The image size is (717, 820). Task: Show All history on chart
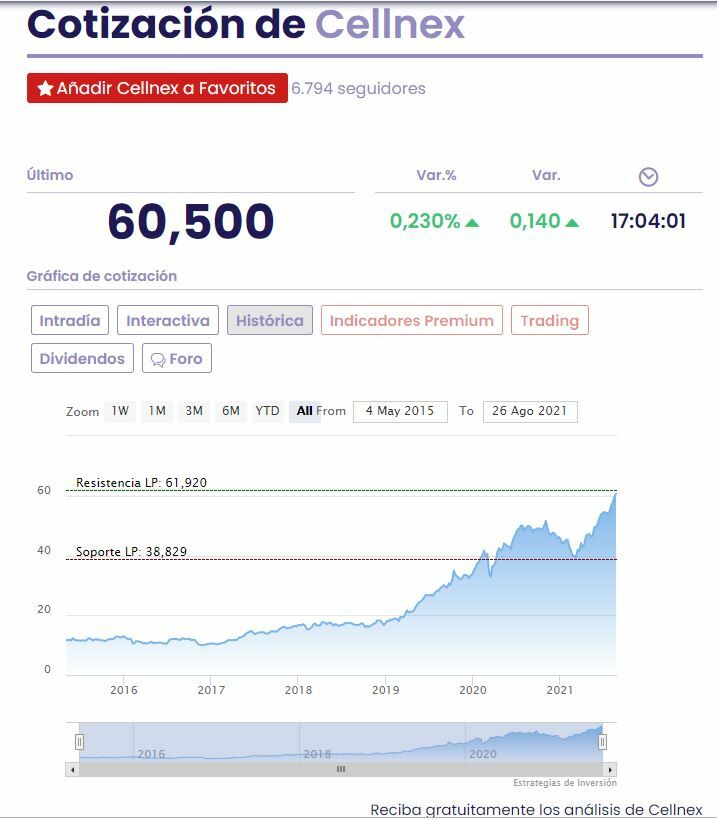click(x=304, y=411)
